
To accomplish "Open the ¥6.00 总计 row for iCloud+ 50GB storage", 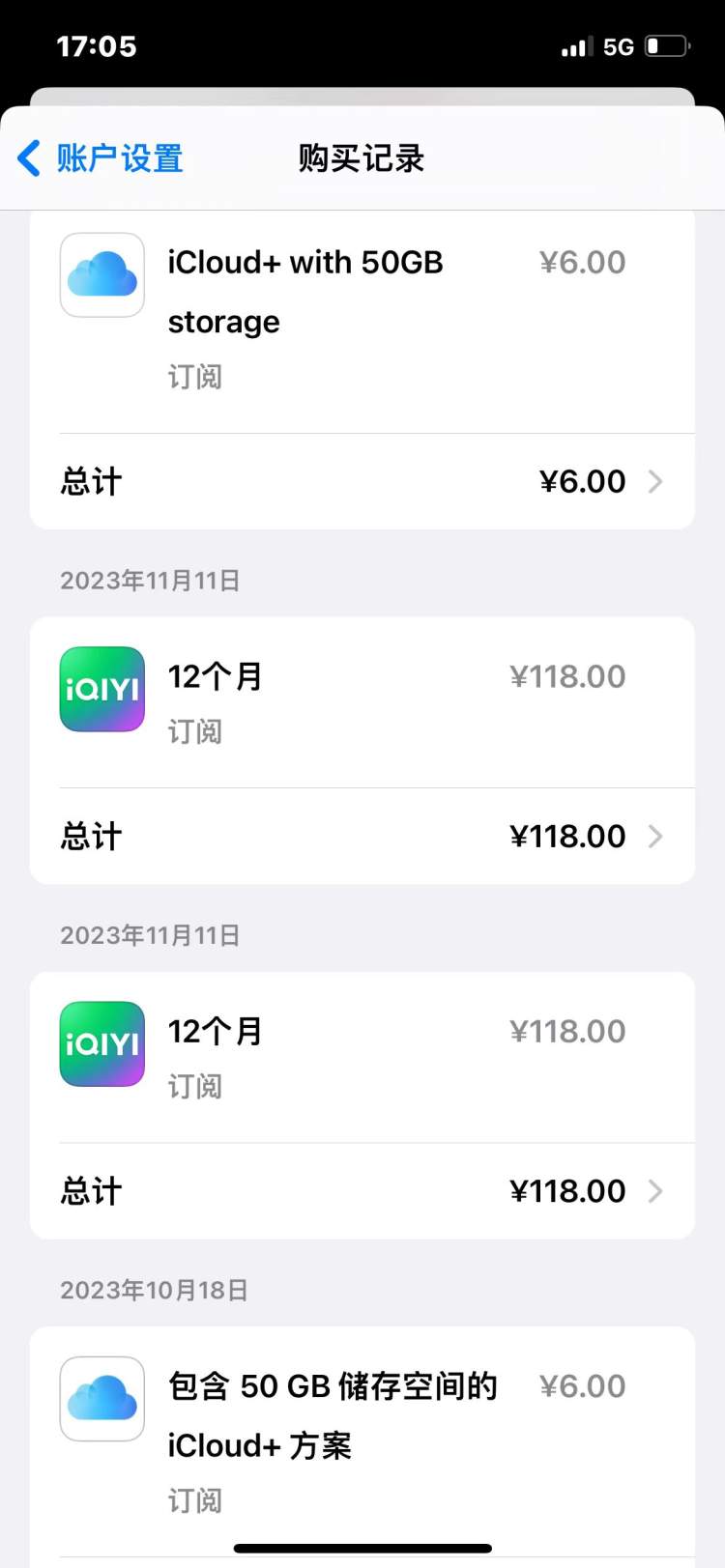I will (362, 481).
